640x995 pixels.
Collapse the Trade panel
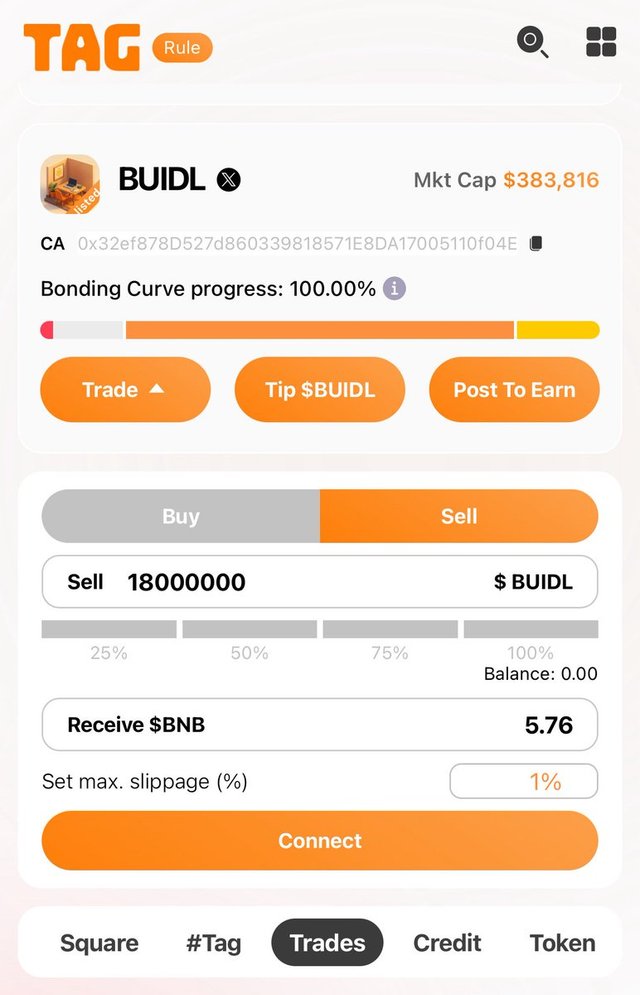coord(125,390)
